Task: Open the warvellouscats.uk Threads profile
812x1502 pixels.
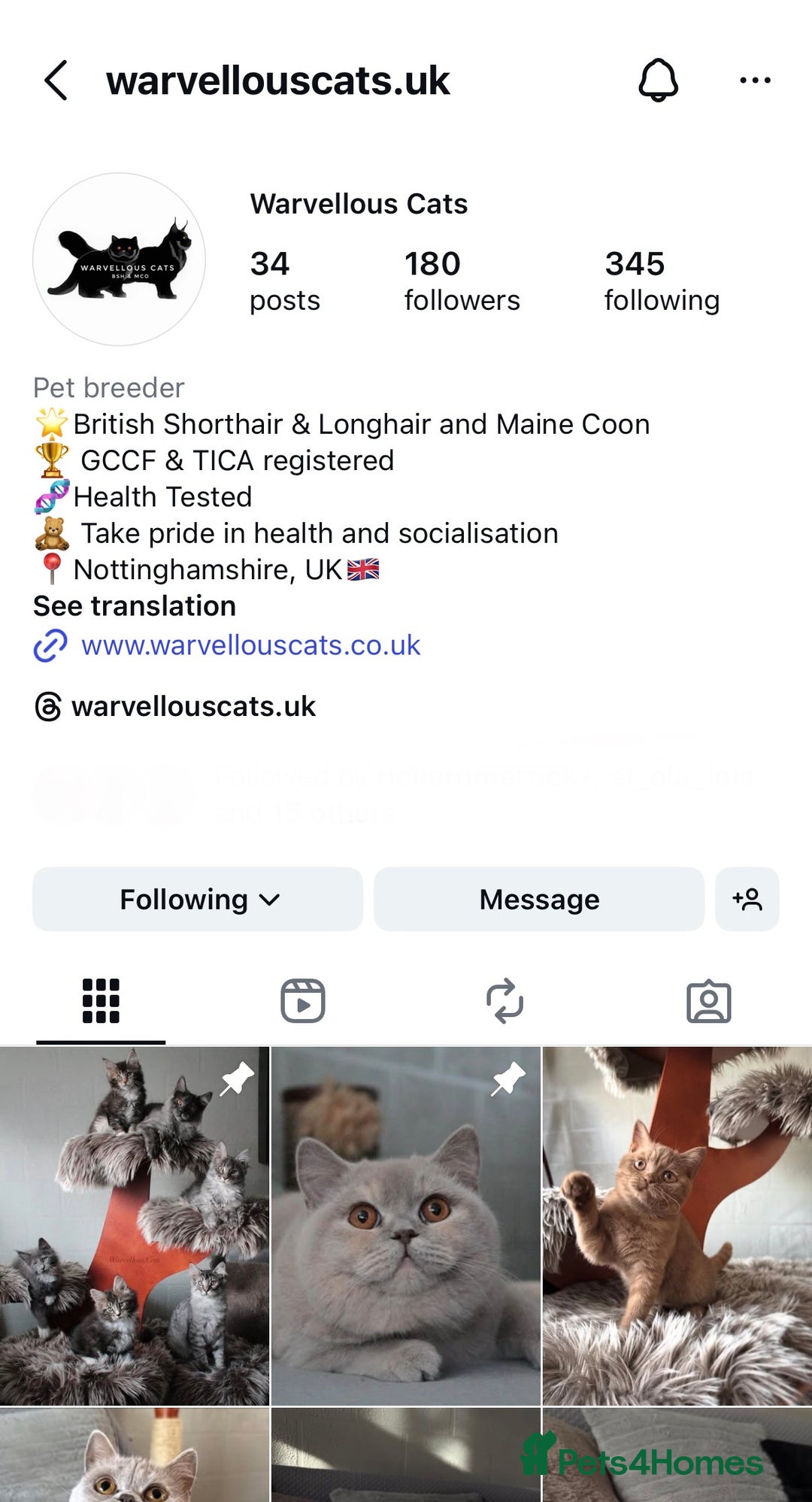Action: pyautogui.click(x=193, y=706)
